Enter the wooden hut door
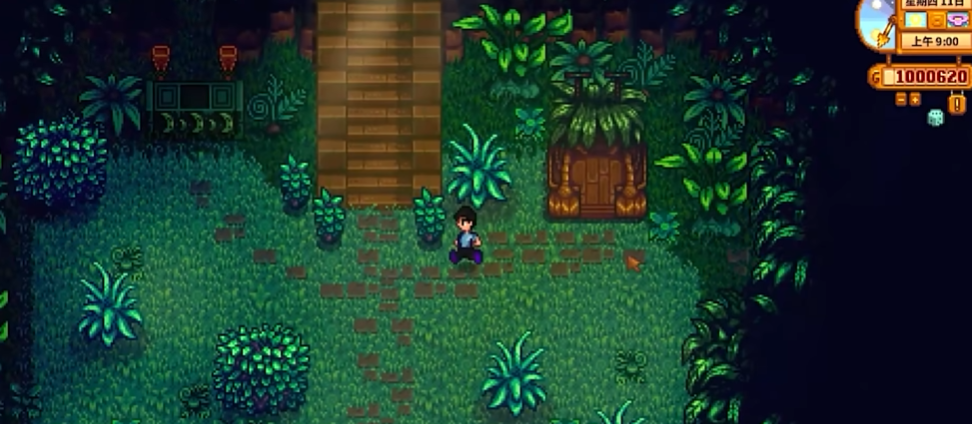 point(595,183)
